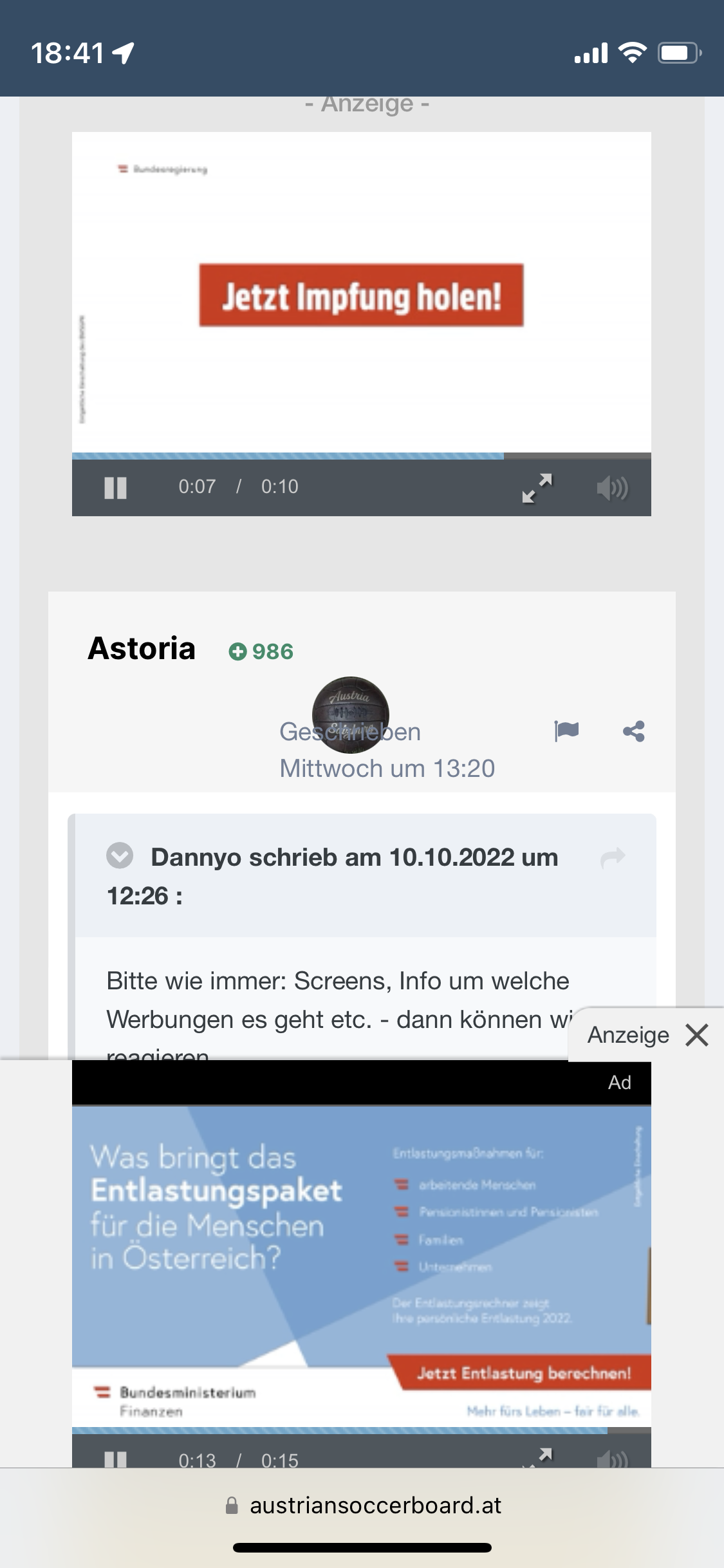Open the Entlastungspaket ad
Screen dimensions: 724x1568
click(361, 1266)
